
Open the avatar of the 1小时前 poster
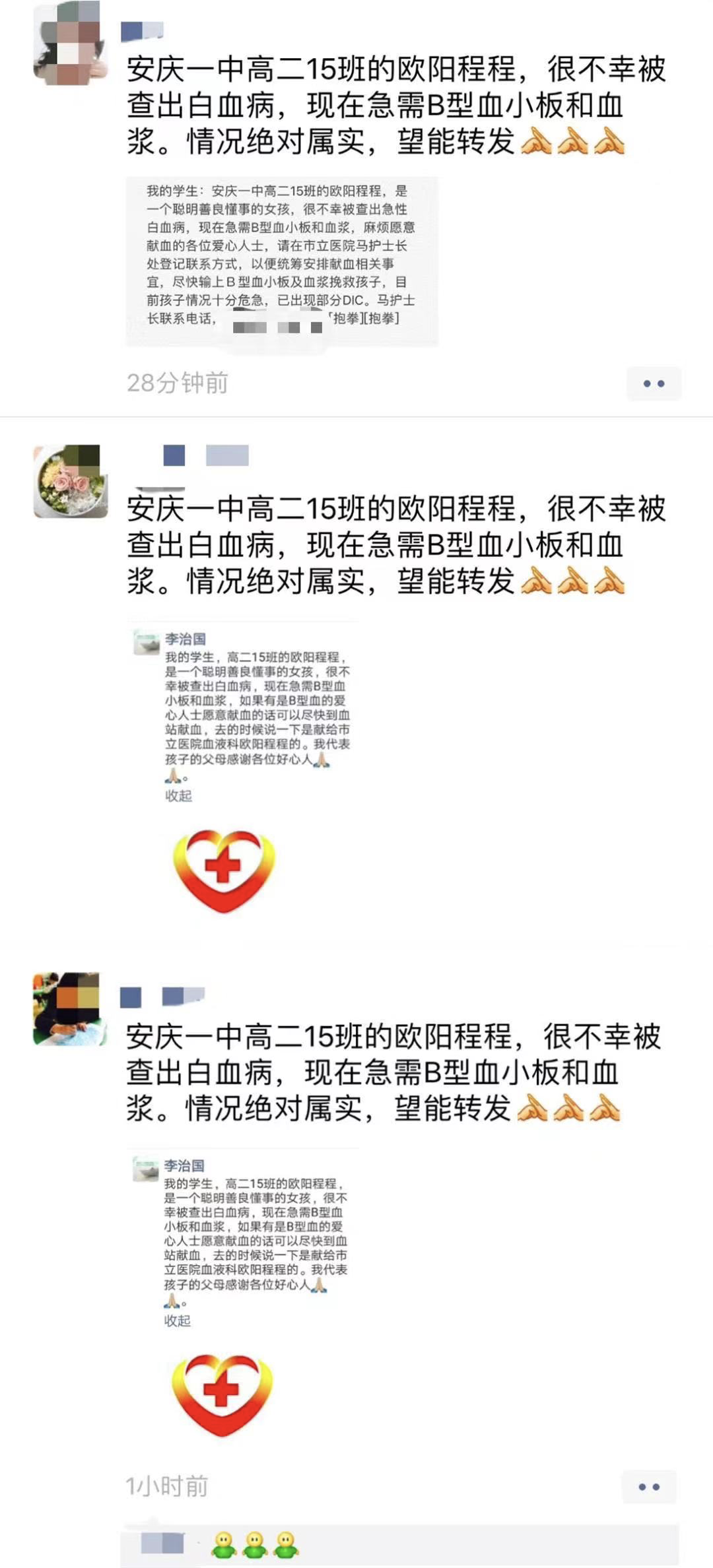pos(70,1008)
